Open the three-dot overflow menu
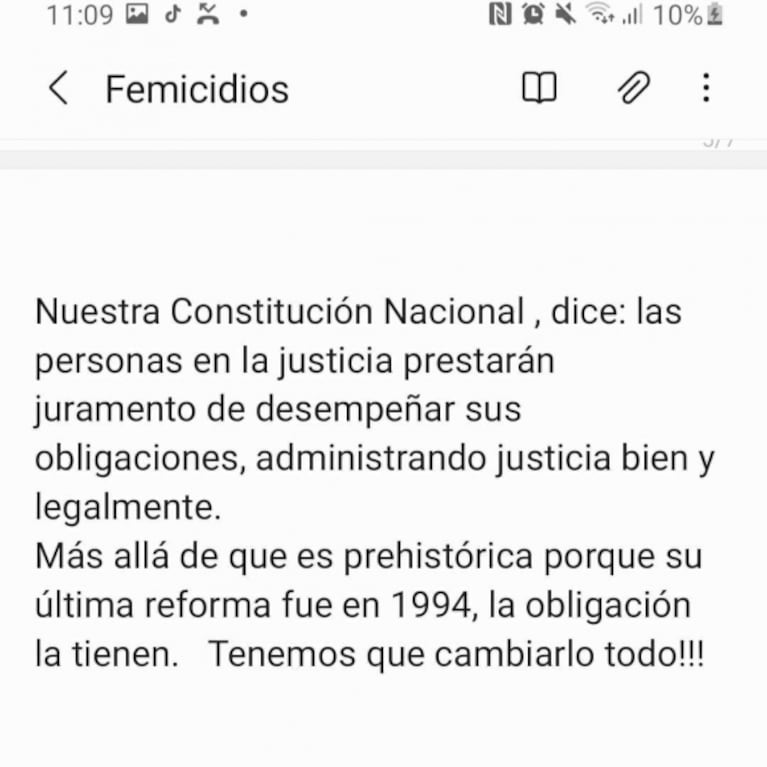Screen dimensions: 767x767 tap(706, 89)
